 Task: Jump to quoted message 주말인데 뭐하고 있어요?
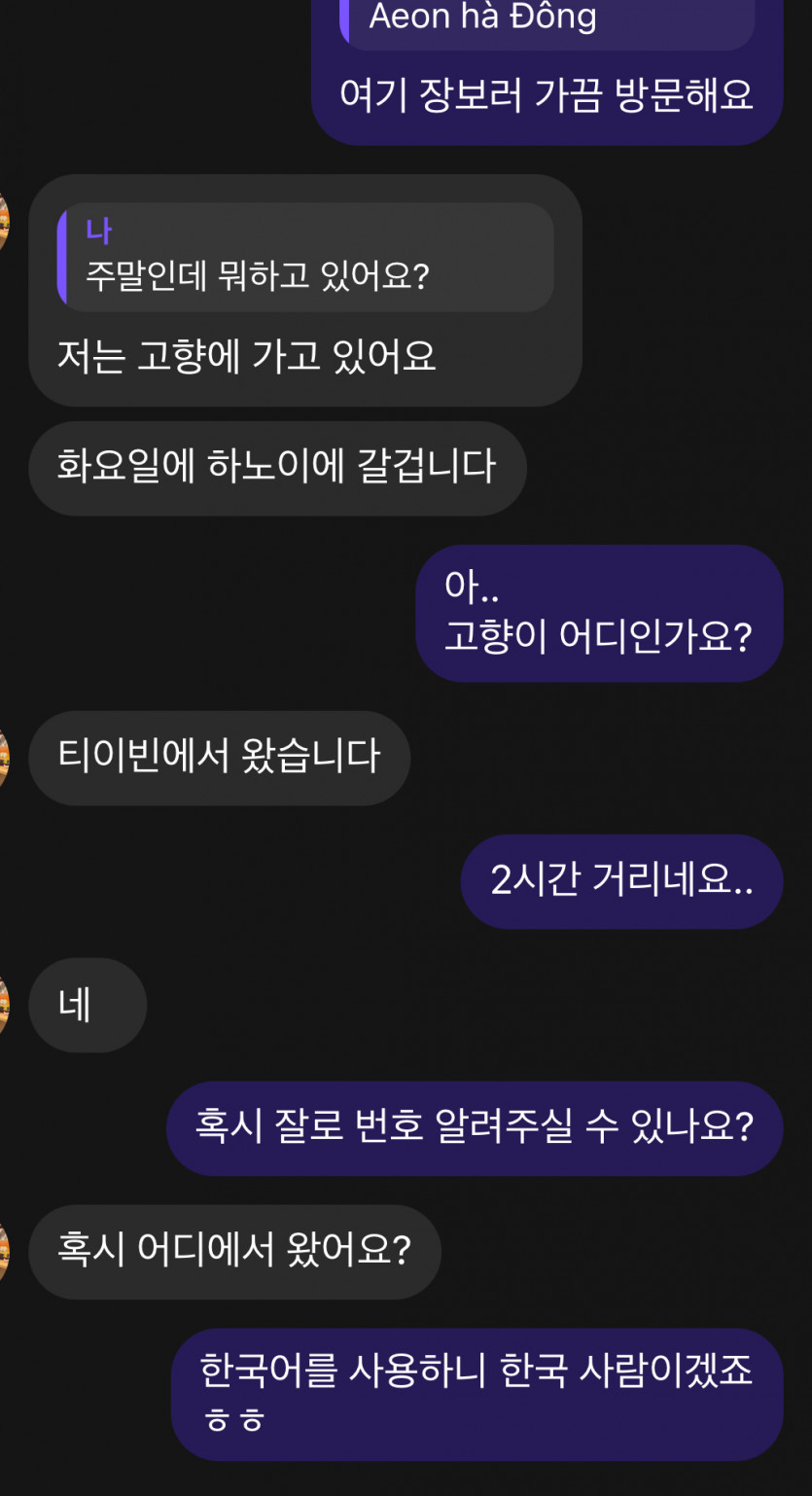(305, 258)
